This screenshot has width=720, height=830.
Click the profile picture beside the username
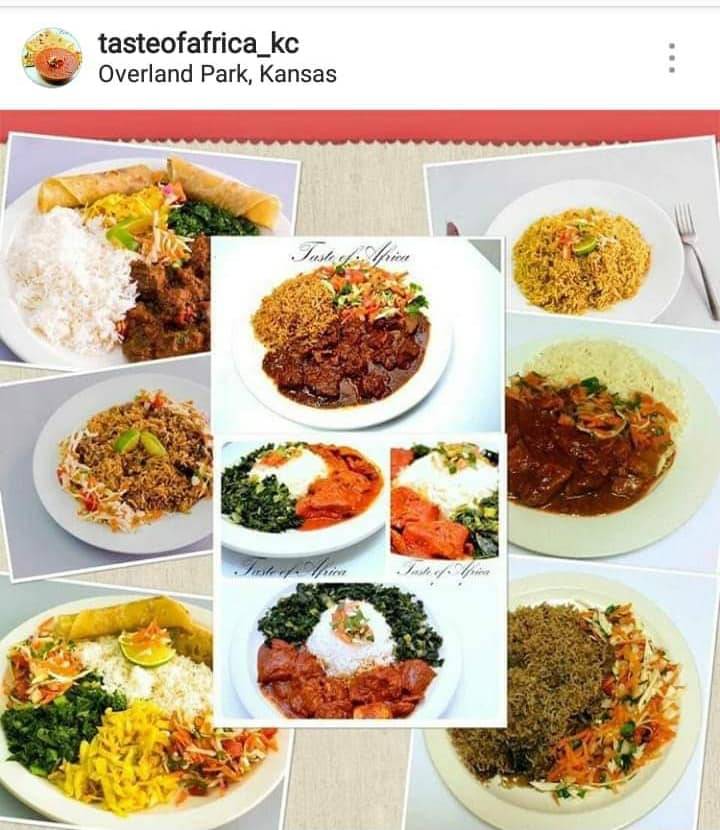(x=53, y=57)
